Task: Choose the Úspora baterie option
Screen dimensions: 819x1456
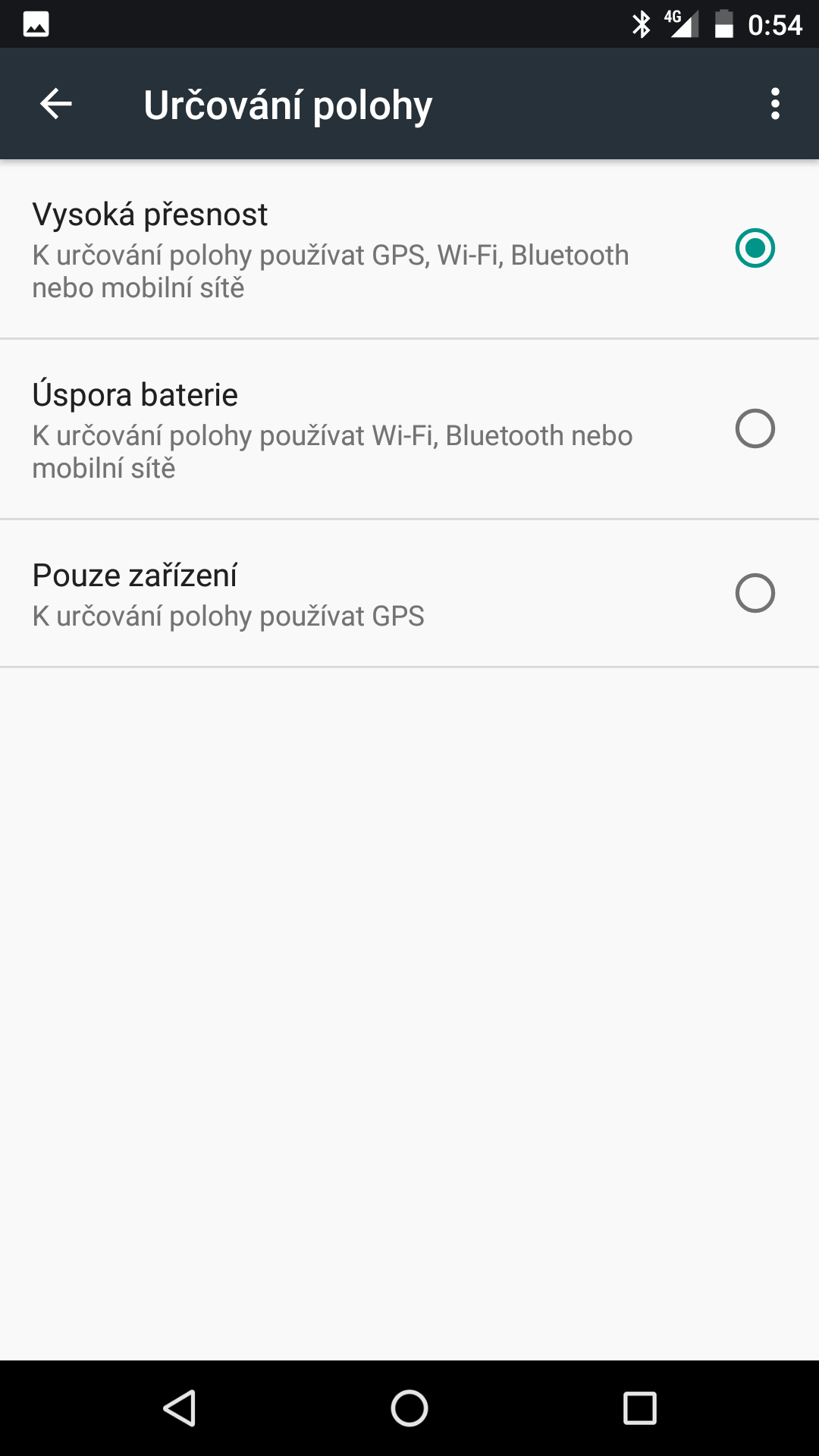Action: tap(409, 429)
